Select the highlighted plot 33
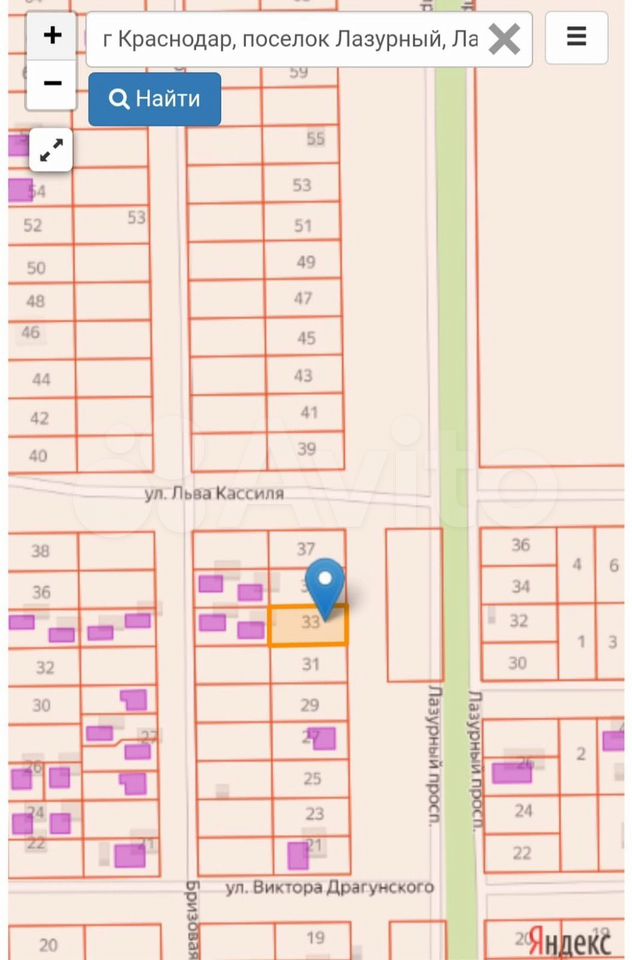This screenshot has height=960, width=632. point(297,628)
